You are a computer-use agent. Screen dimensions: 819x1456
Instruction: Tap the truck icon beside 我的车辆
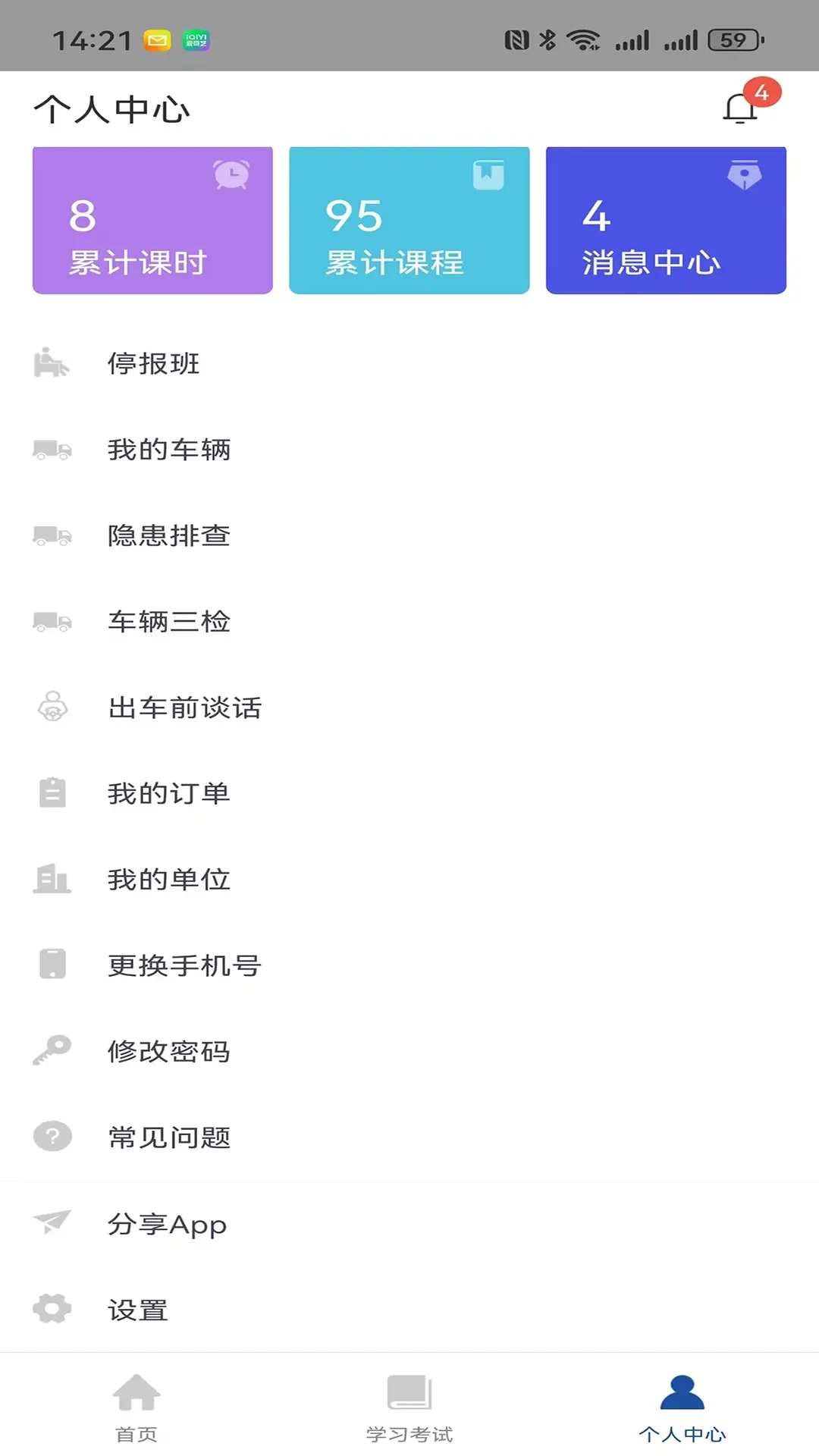52,450
